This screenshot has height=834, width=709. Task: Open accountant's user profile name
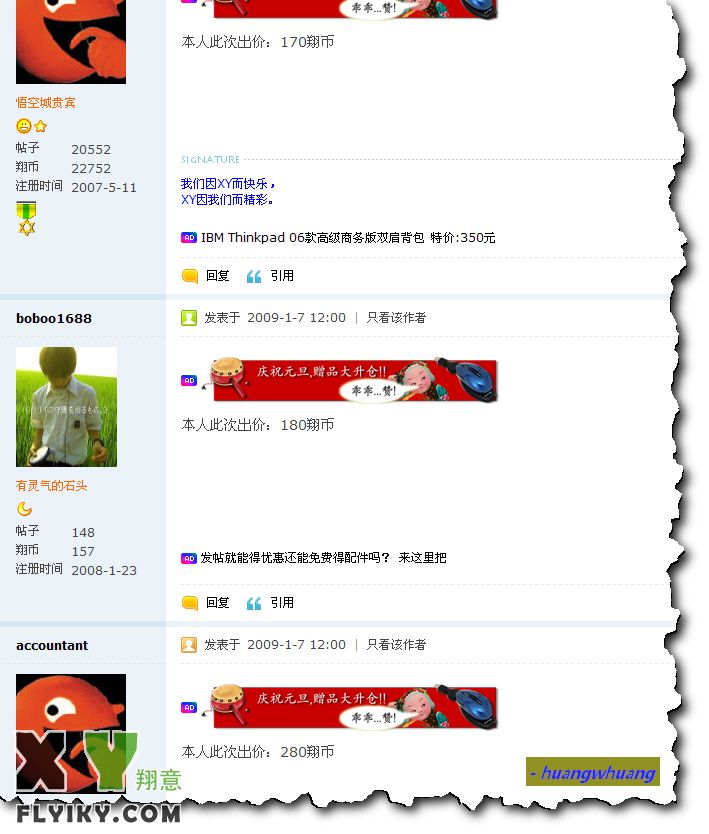[x=52, y=645]
